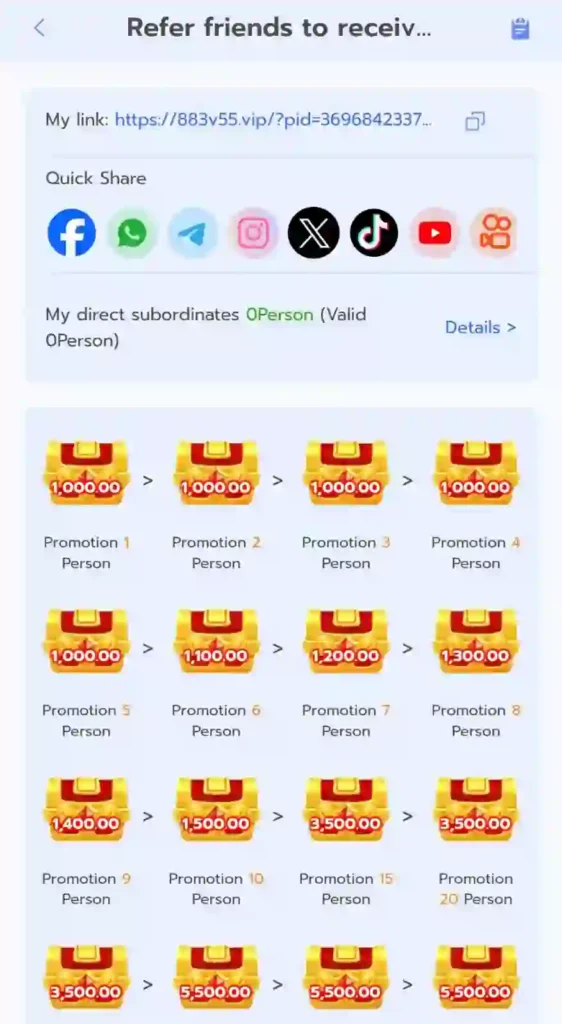Viewport: 562px width, 1024px height.
Task: Tap the Promotion 6 Person chest
Action: (x=216, y=641)
